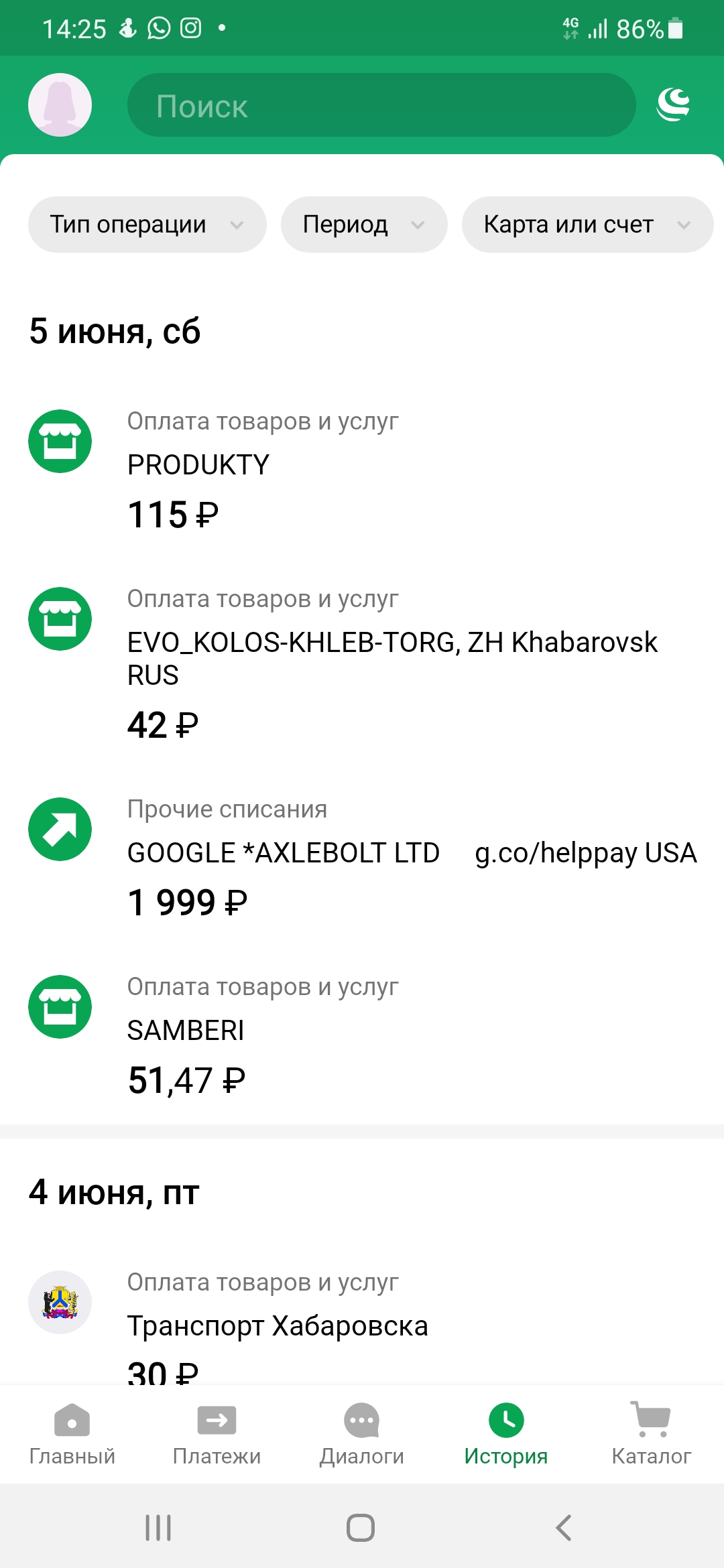
Task: Switch to the Главный tab
Action: 72,1434
